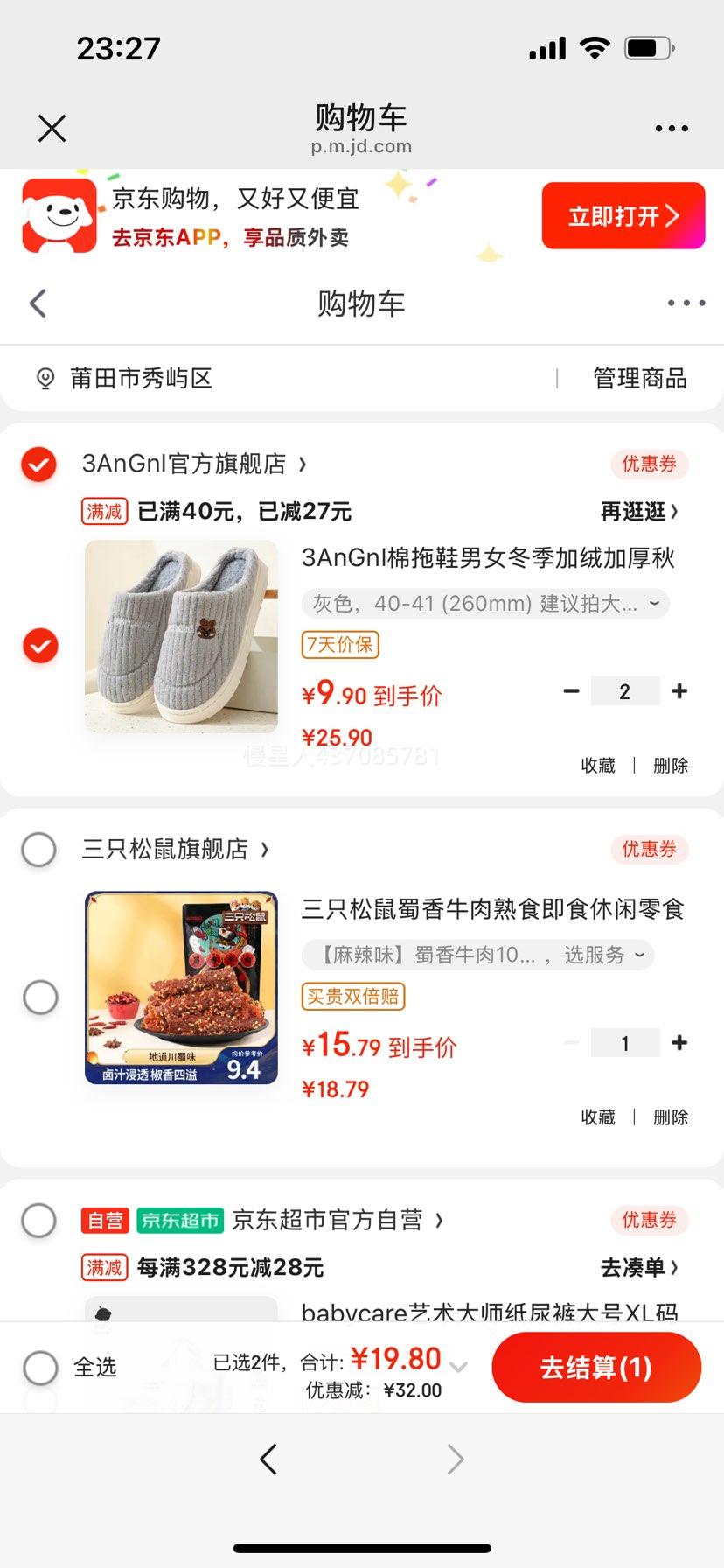Save the 蜀香牛肉 with 收藏
This screenshot has height=1568, width=724.
[598, 1117]
